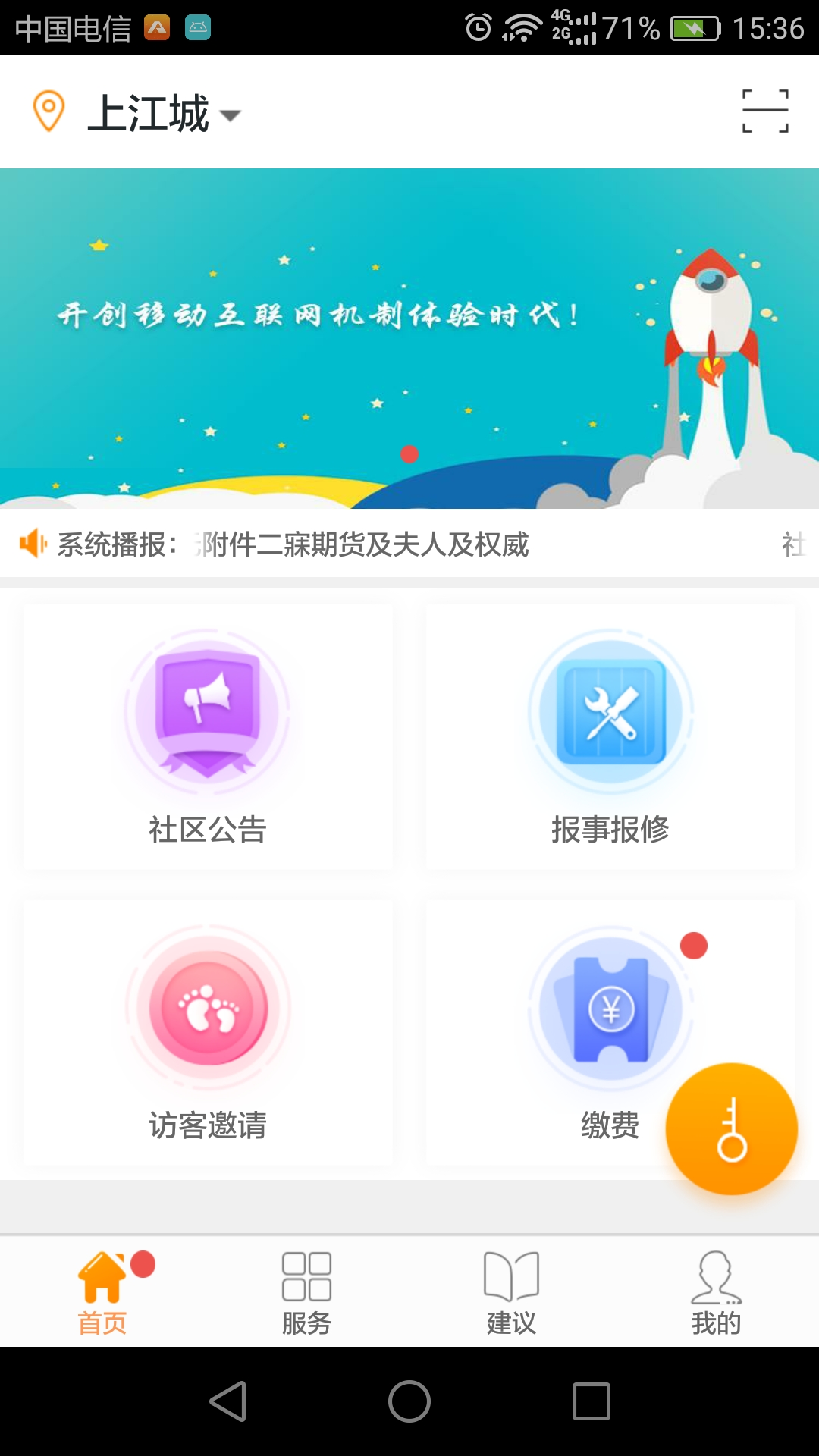
Task: Select the 报事报修 repair tools icon
Action: click(609, 713)
